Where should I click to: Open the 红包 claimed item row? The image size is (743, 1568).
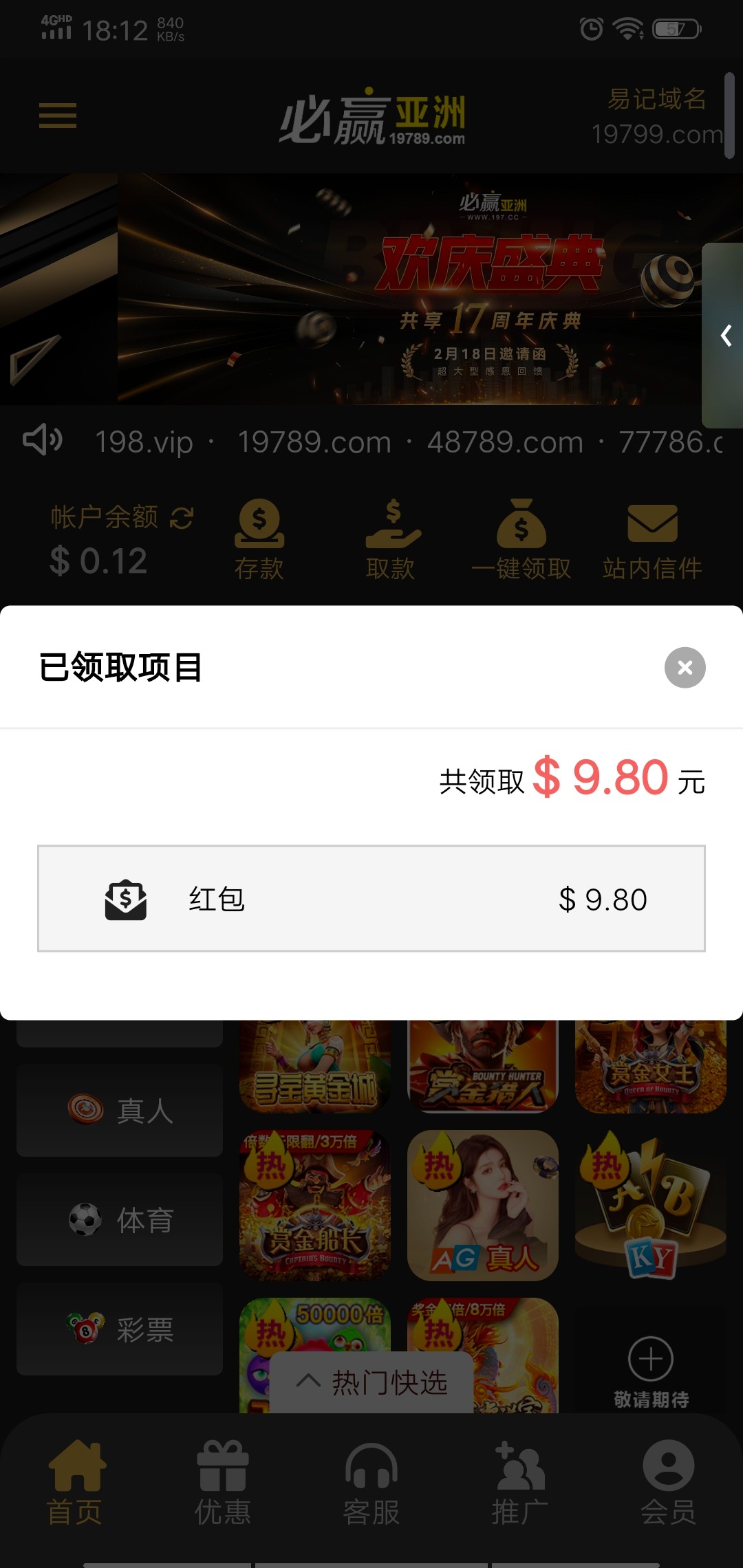click(x=371, y=898)
